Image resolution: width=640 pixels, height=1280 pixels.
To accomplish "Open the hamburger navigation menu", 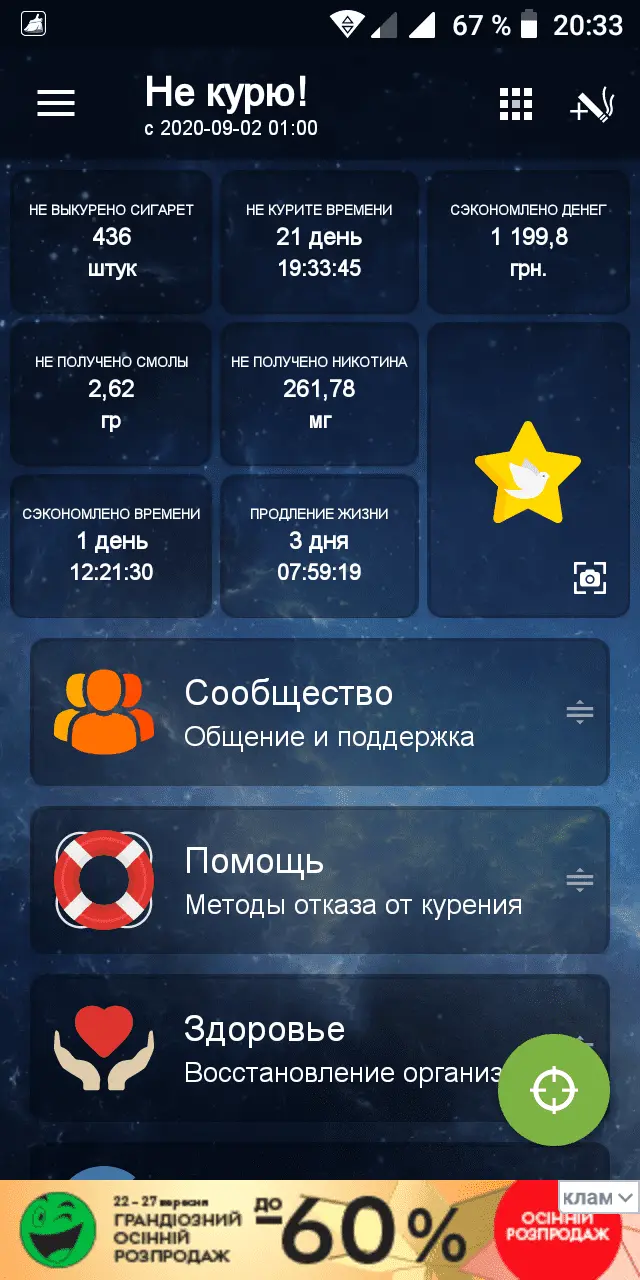I will [56, 103].
